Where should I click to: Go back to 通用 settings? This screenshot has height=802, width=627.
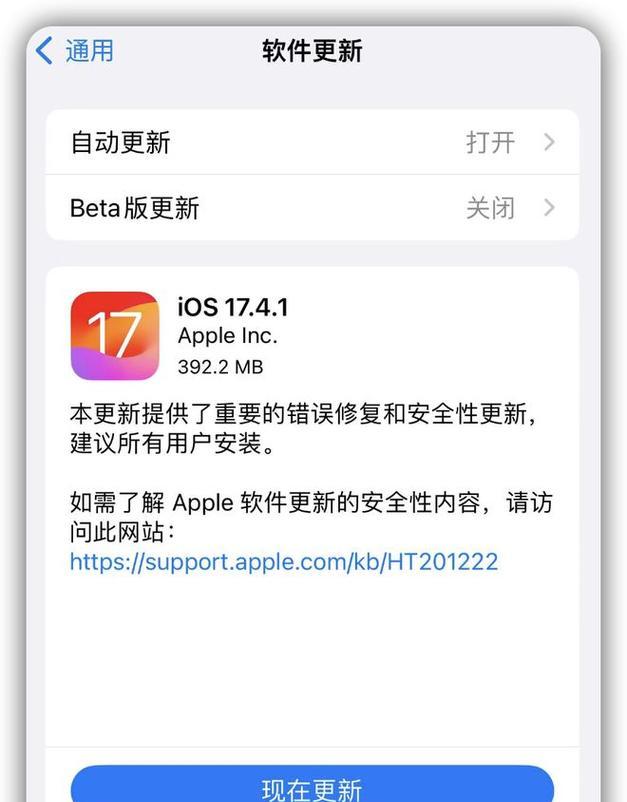75,51
